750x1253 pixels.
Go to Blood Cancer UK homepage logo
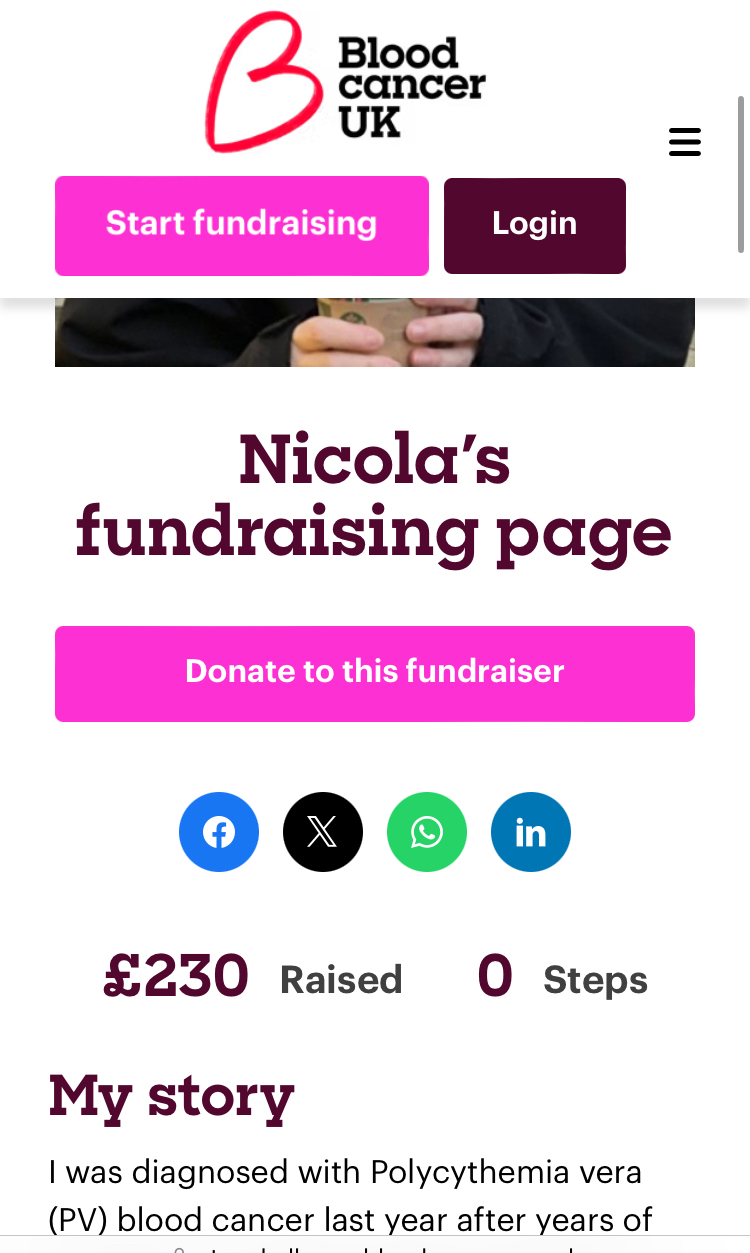[345, 83]
